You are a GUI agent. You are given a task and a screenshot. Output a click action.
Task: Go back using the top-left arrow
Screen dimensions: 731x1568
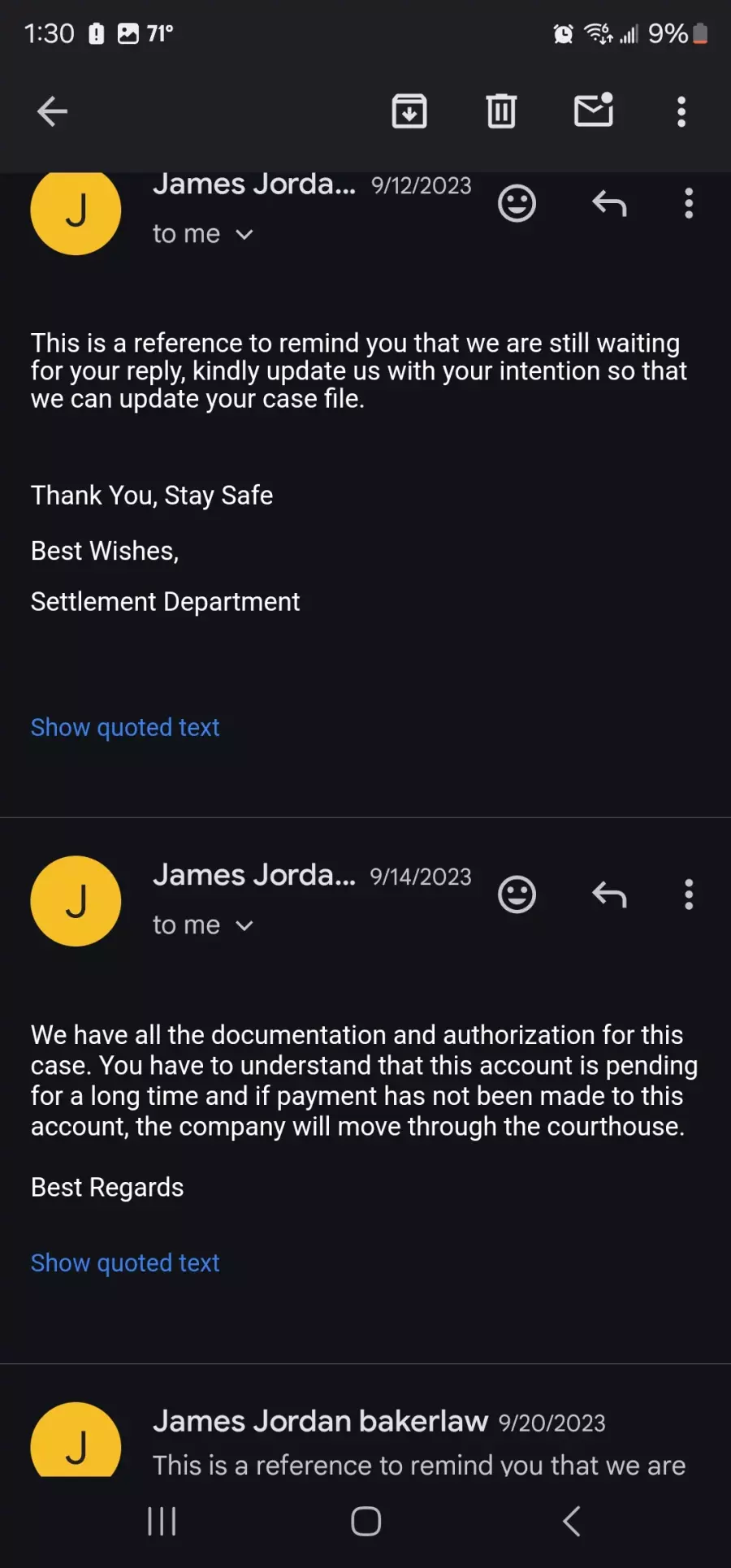coord(52,111)
